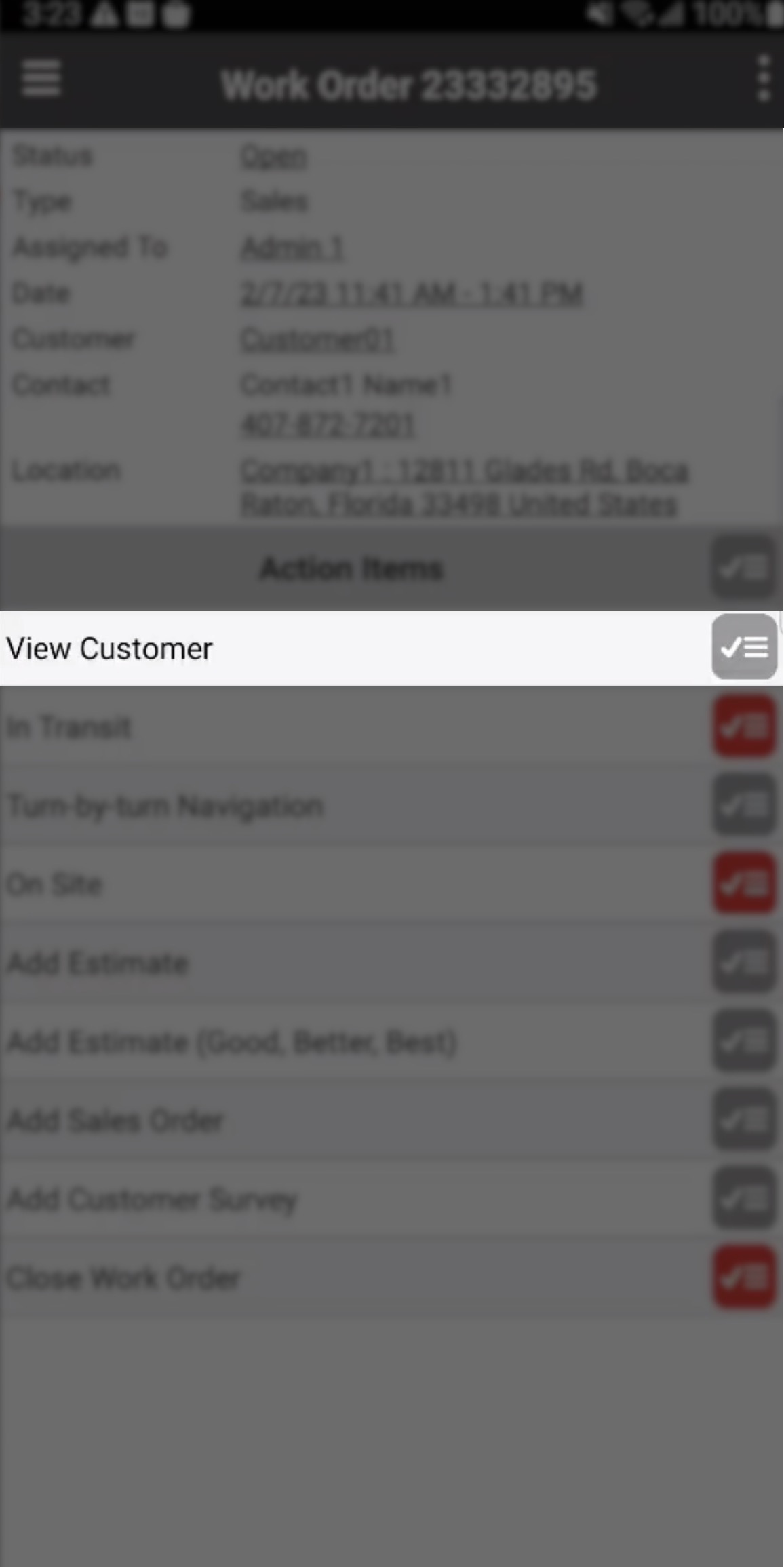This screenshot has height=1567, width=784.
Task: Select the In Transit action item
Action: (70, 727)
